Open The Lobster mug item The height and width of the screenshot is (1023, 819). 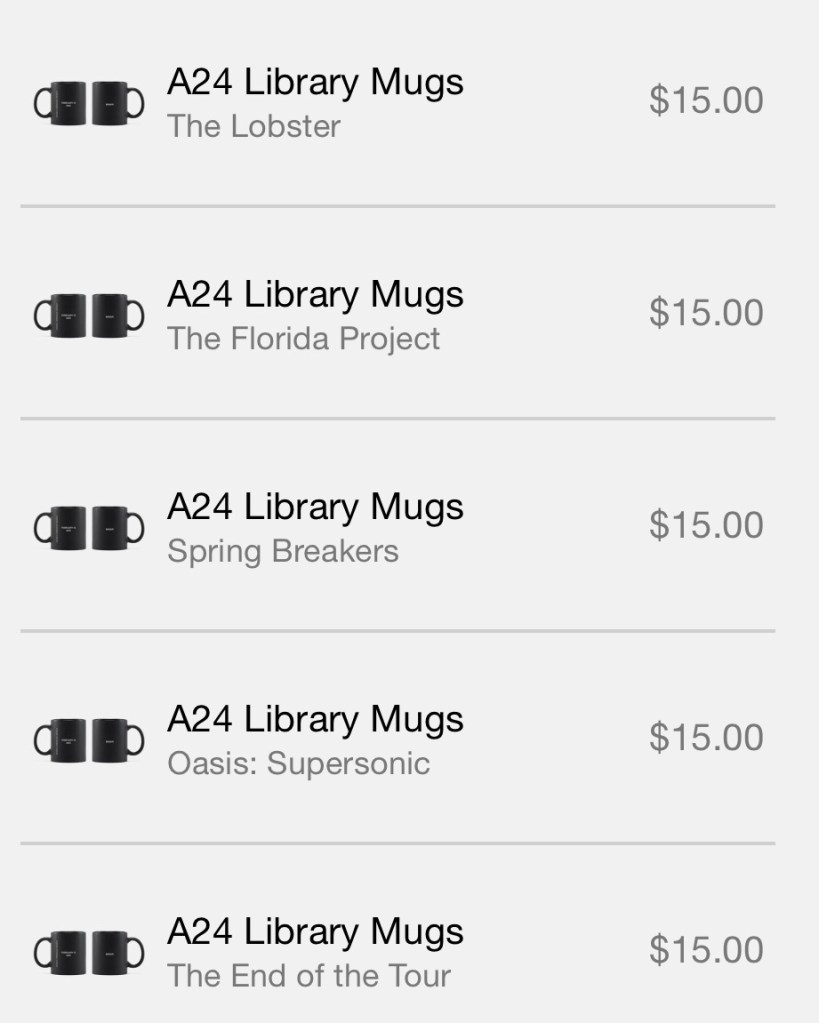coord(315,102)
